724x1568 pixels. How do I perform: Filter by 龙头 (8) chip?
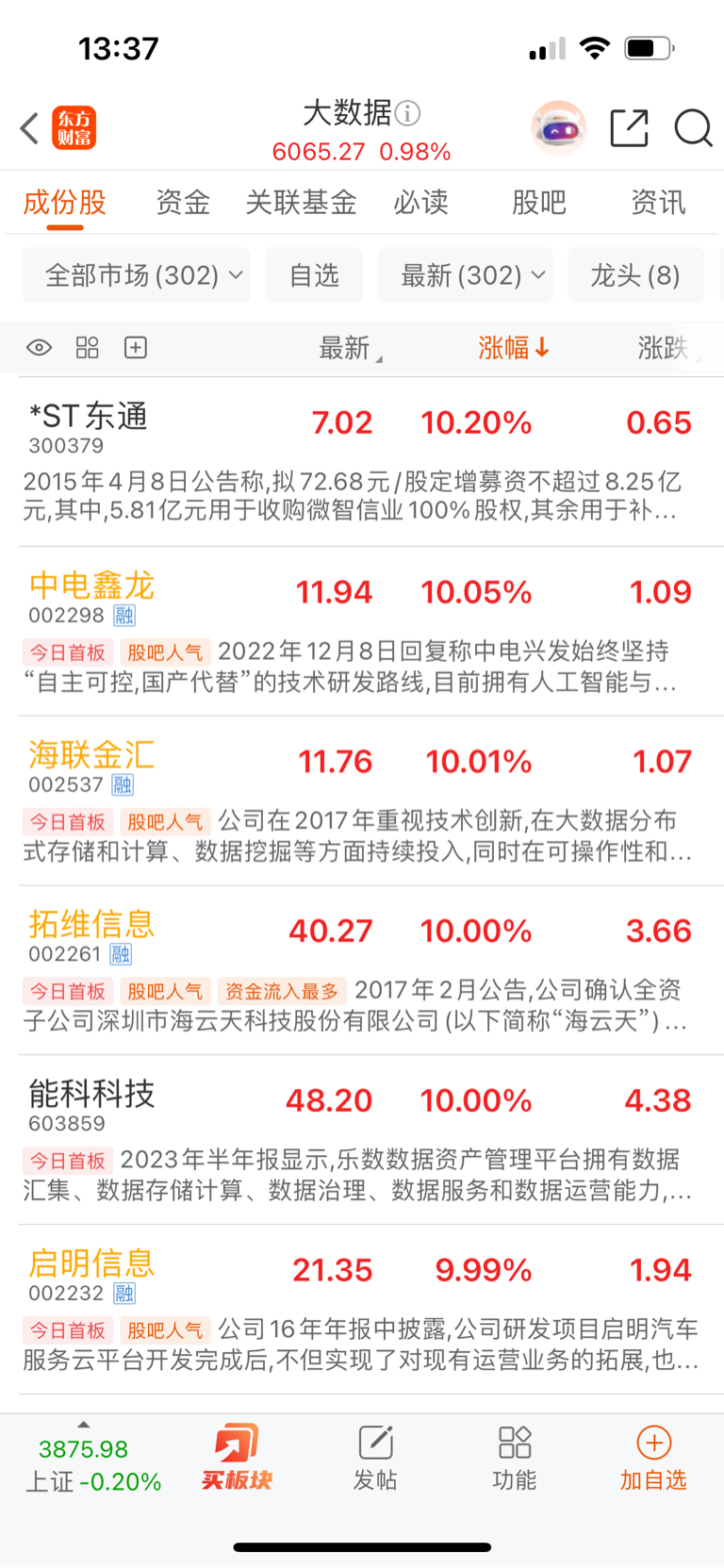(635, 275)
